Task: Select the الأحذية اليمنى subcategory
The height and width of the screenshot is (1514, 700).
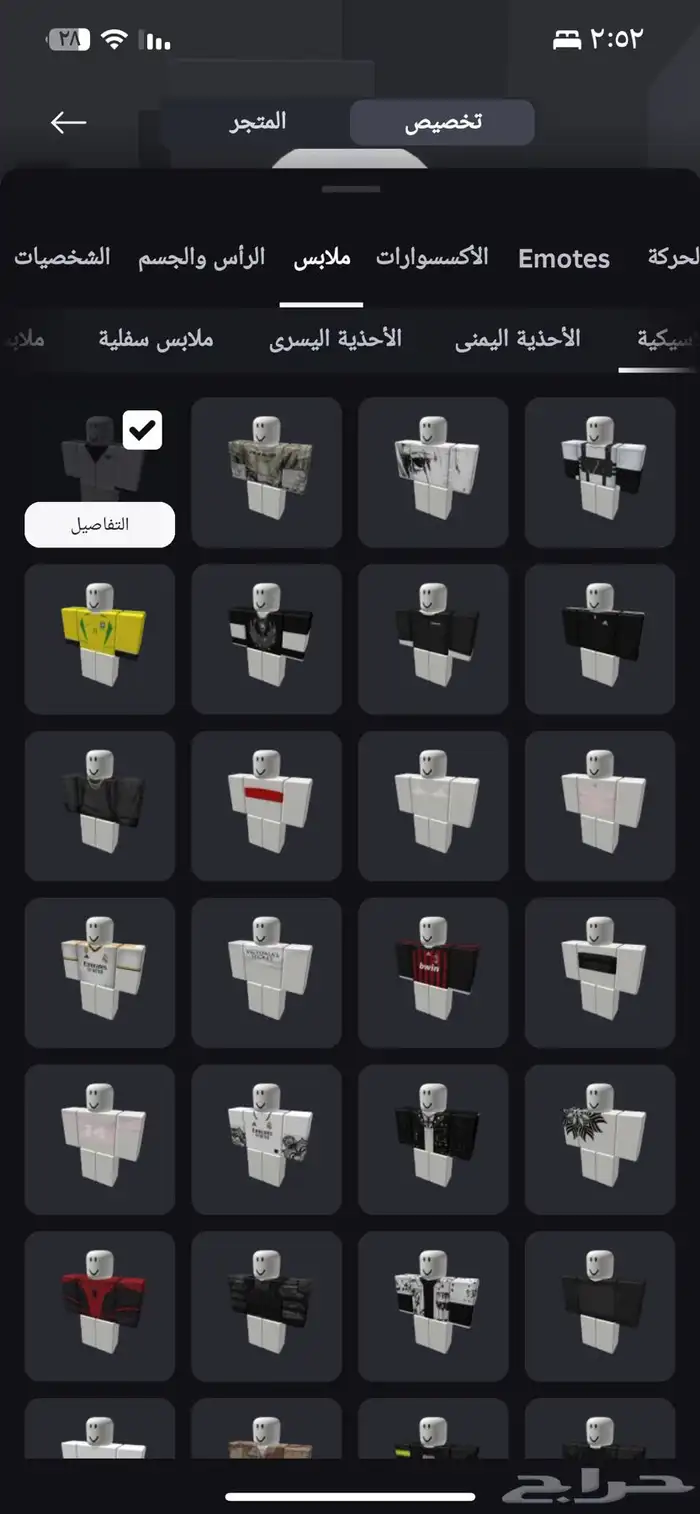Action: click(x=517, y=339)
